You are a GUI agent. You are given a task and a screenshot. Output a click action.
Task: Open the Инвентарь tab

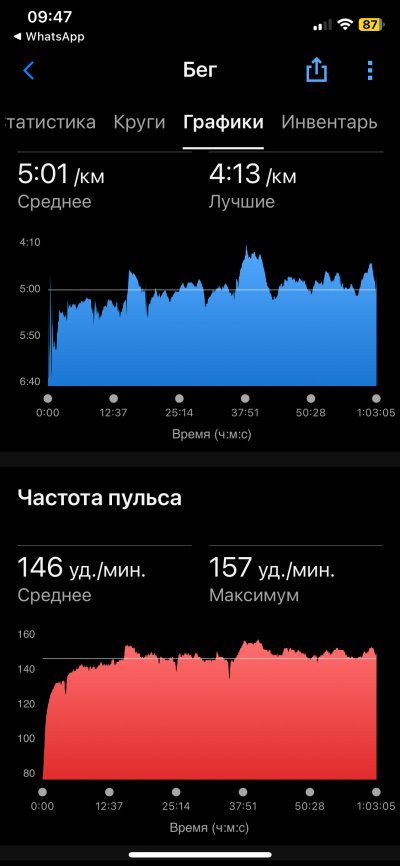[329, 122]
